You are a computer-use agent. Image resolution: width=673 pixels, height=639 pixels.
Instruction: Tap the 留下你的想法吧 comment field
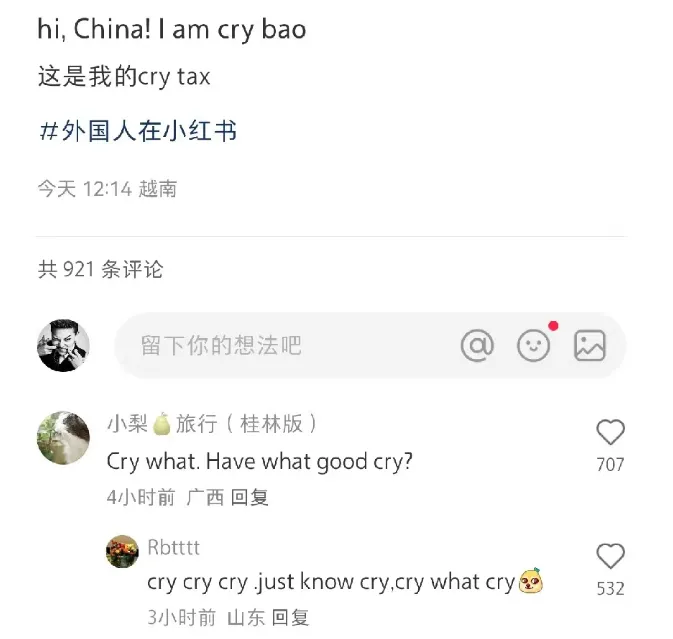pos(220,346)
